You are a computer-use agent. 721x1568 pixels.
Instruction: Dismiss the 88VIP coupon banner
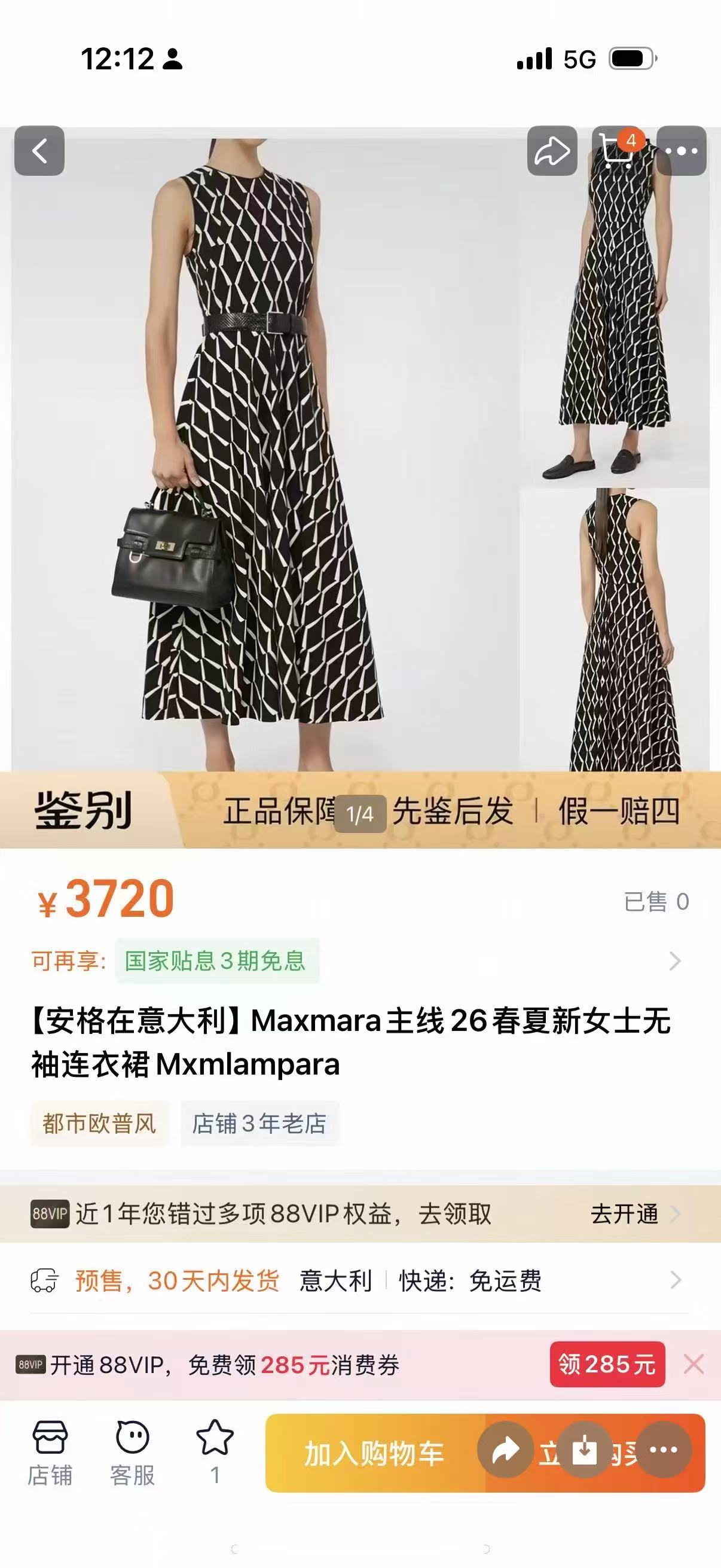[693, 1364]
